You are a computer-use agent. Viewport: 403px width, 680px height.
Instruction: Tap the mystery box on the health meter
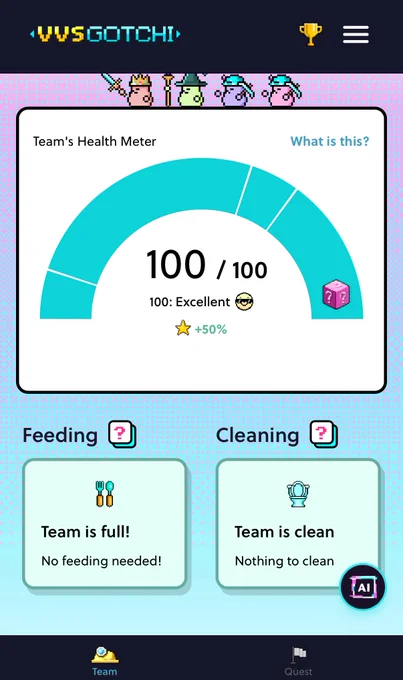tap(336, 294)
